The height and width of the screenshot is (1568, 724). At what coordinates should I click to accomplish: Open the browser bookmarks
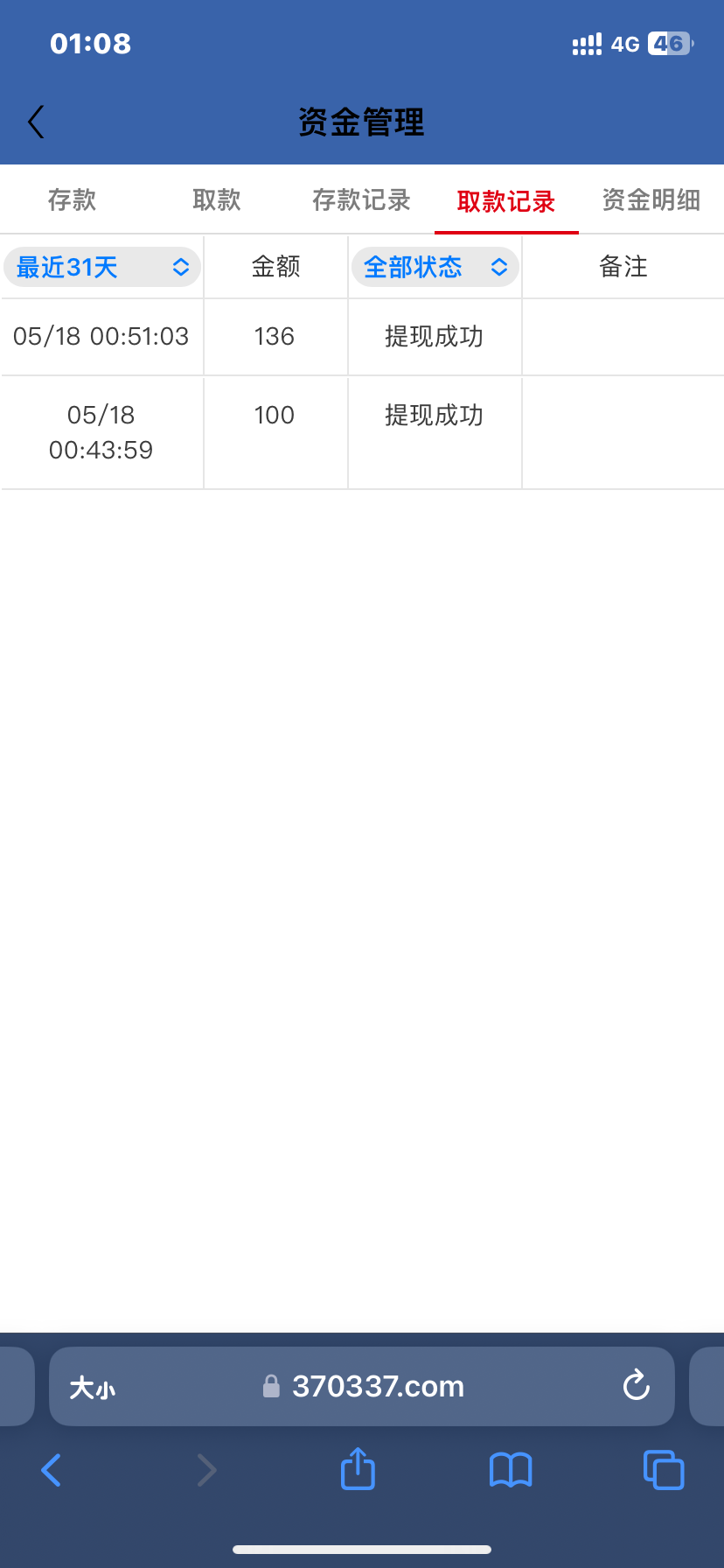[x=511, y=1470]
